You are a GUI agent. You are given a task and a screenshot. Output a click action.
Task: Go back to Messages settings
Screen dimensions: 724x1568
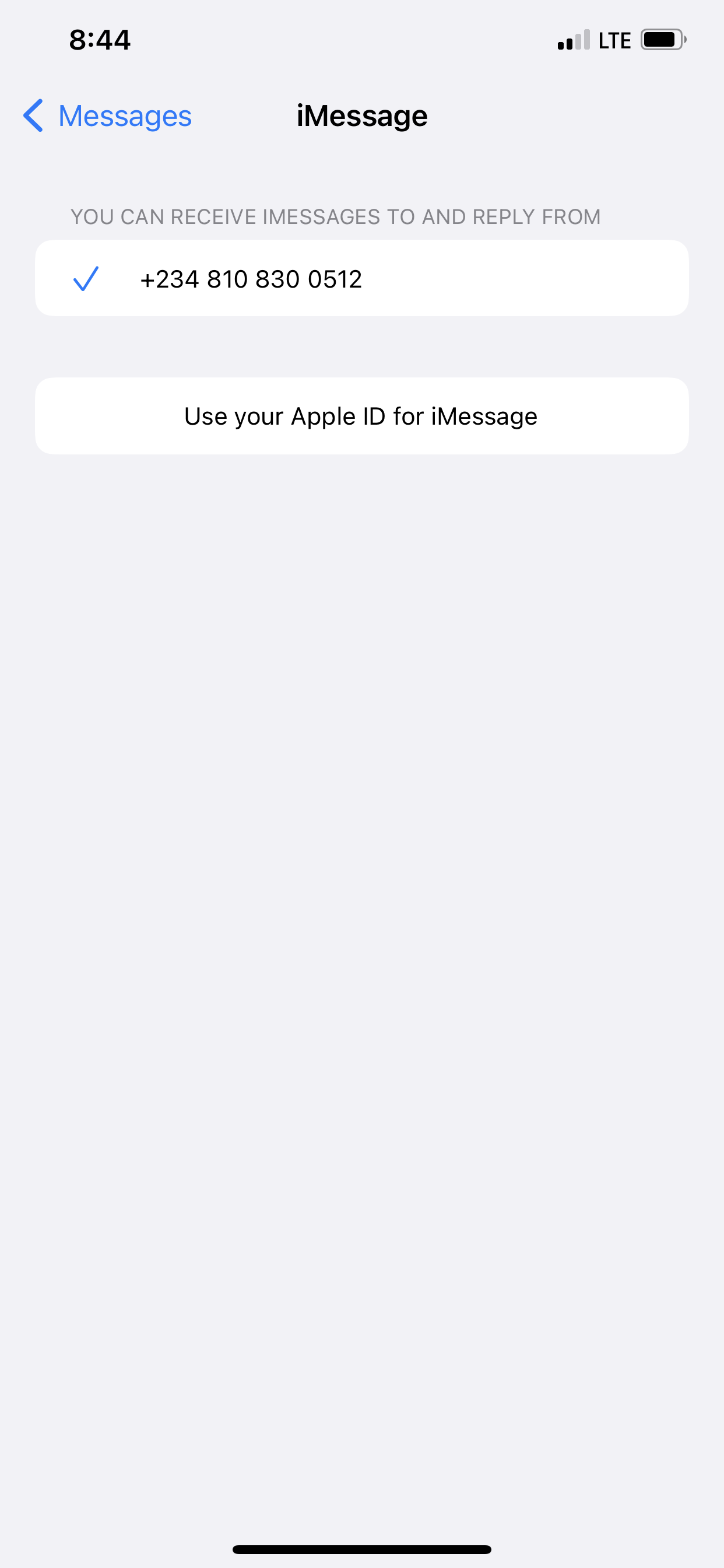pyautogui.click(x=108, y=116)
